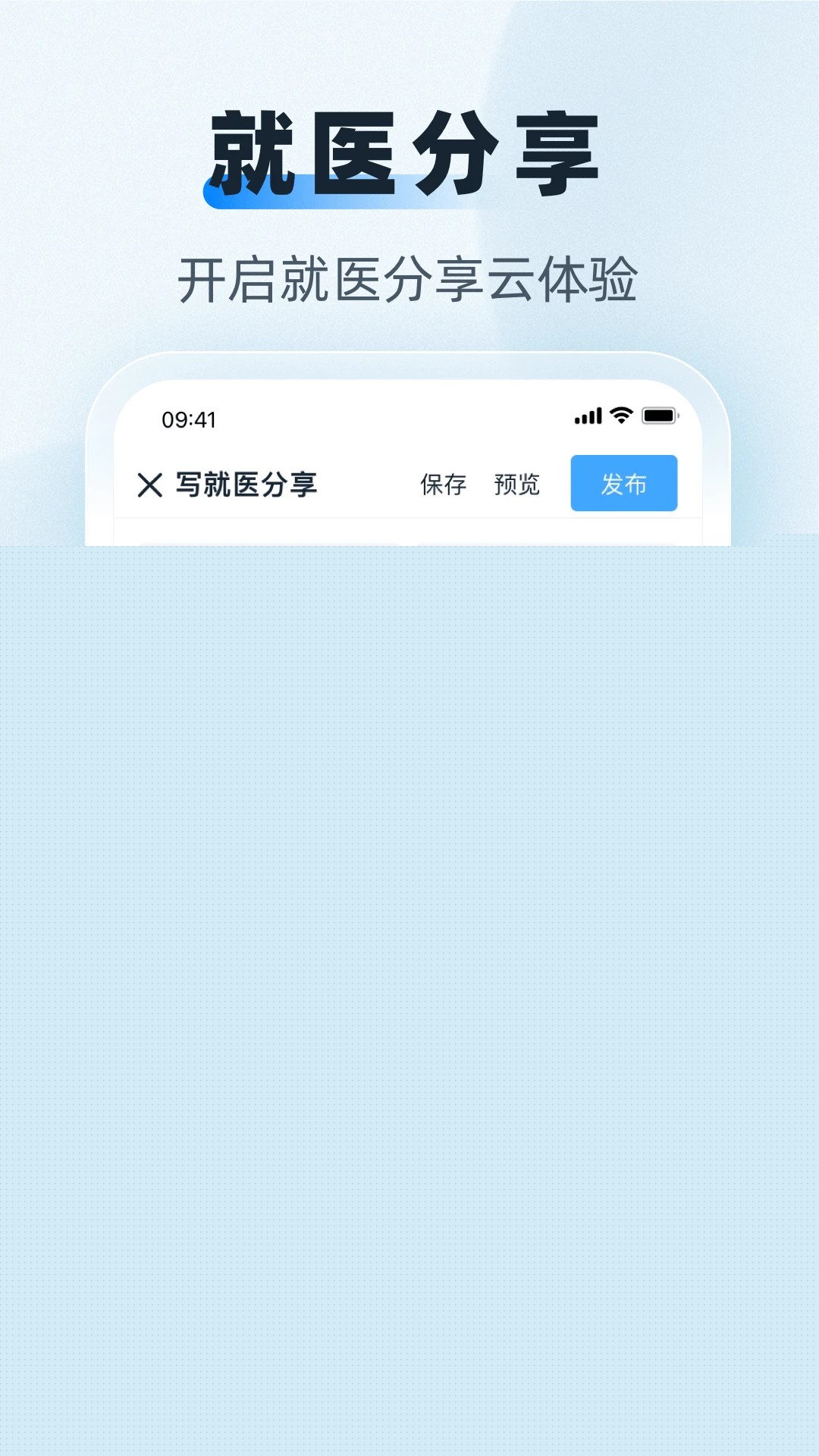Image resolution: width=819 pixels, height=1456 pixels.
Task: Click the 保存 save option
Action: click(x=442, y=485)
